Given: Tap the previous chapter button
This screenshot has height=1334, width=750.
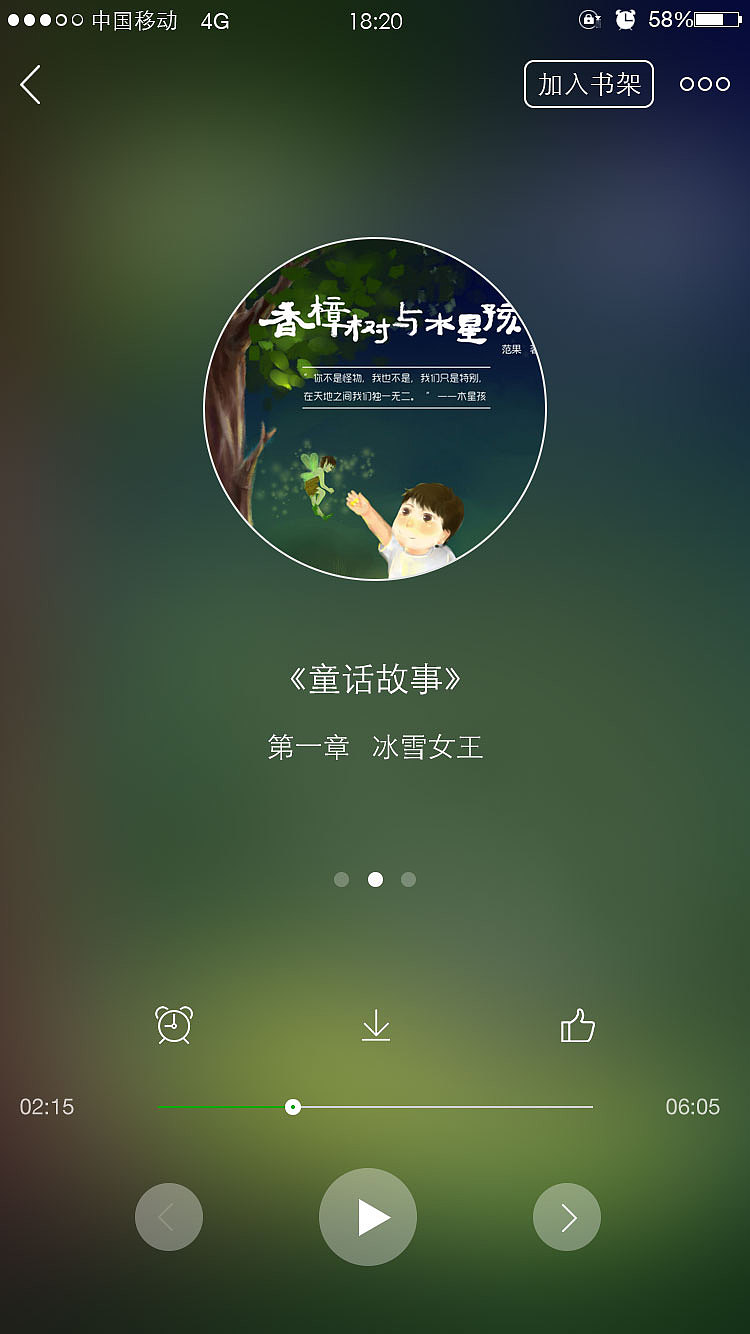Looking at the screenshot, I should [x=168, y=1217].
